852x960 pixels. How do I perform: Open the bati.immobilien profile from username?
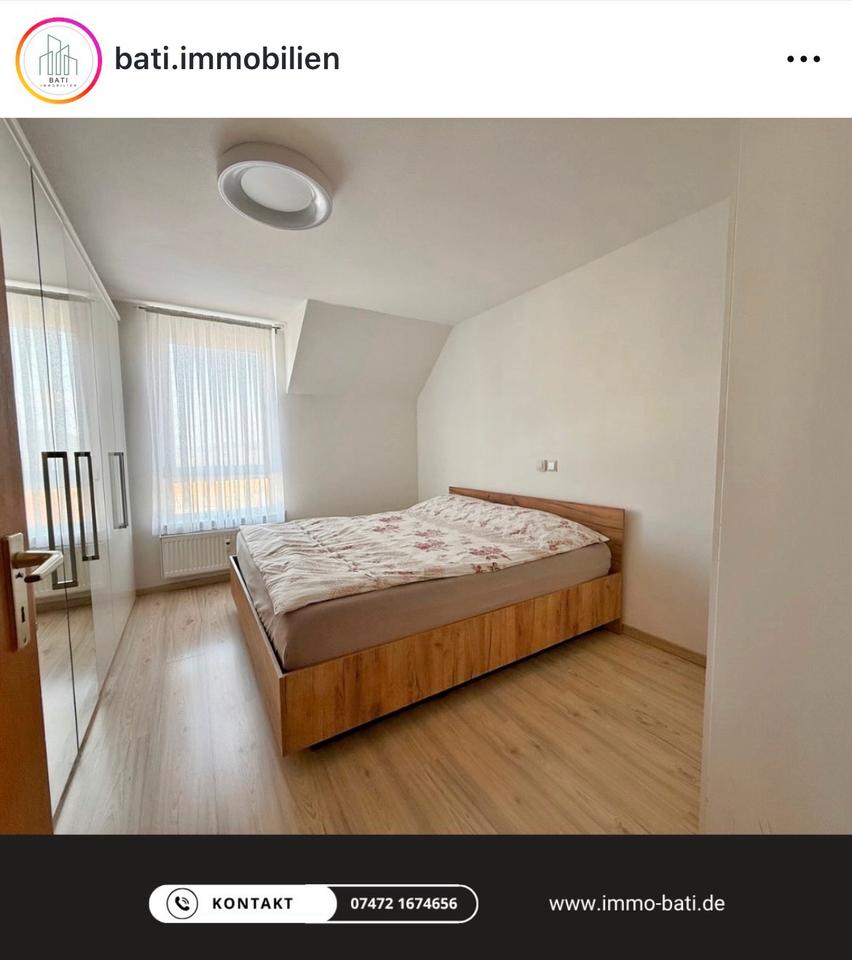pos(227,59)
